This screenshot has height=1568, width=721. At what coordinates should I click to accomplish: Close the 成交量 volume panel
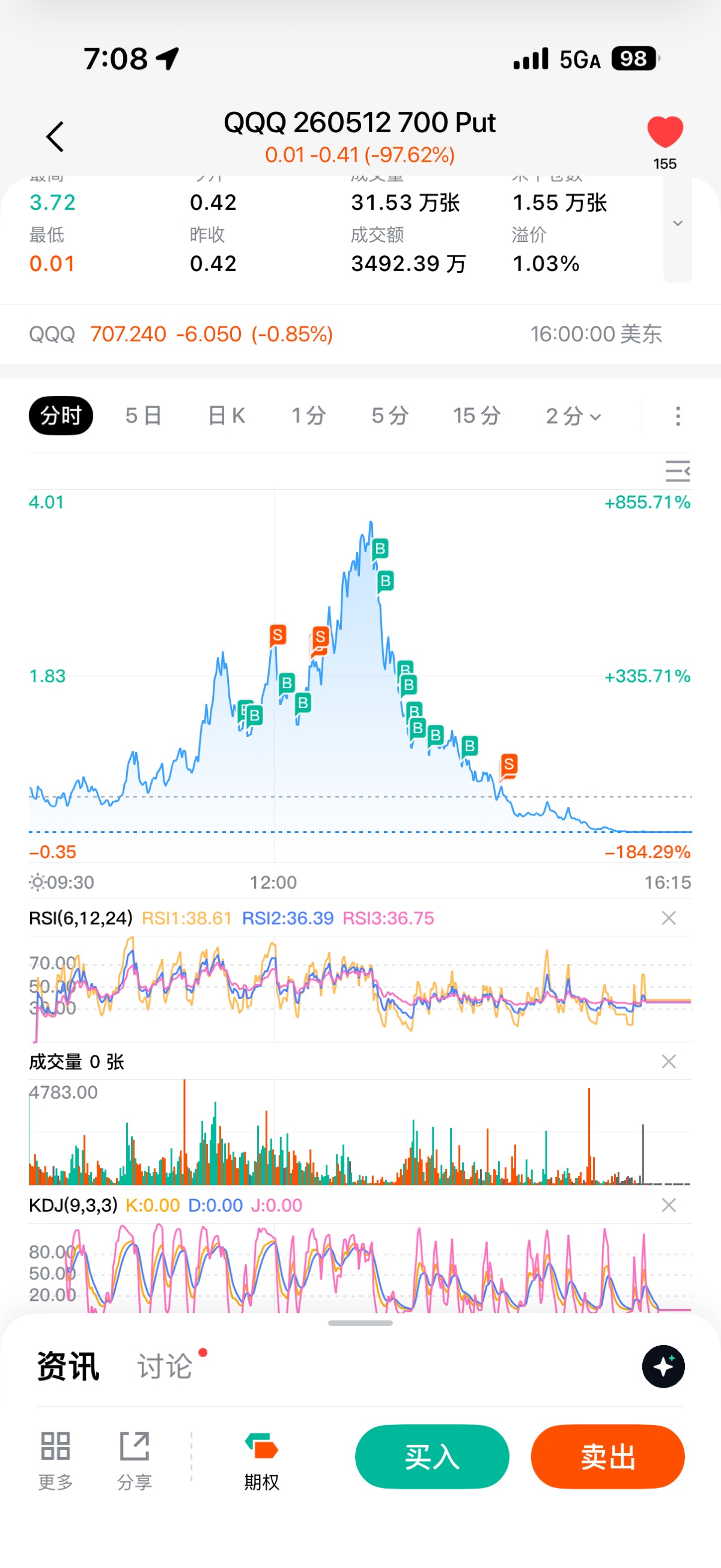[669, 1061]
